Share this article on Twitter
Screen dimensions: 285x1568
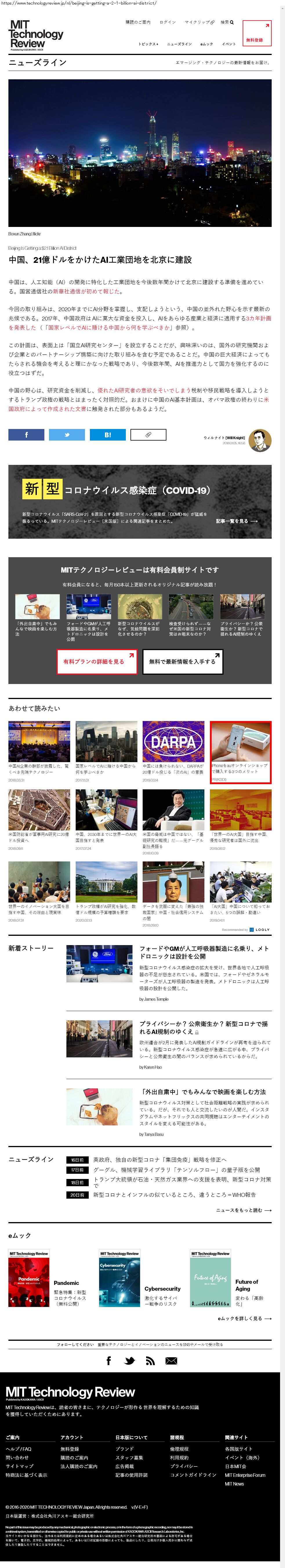point(66,434)
